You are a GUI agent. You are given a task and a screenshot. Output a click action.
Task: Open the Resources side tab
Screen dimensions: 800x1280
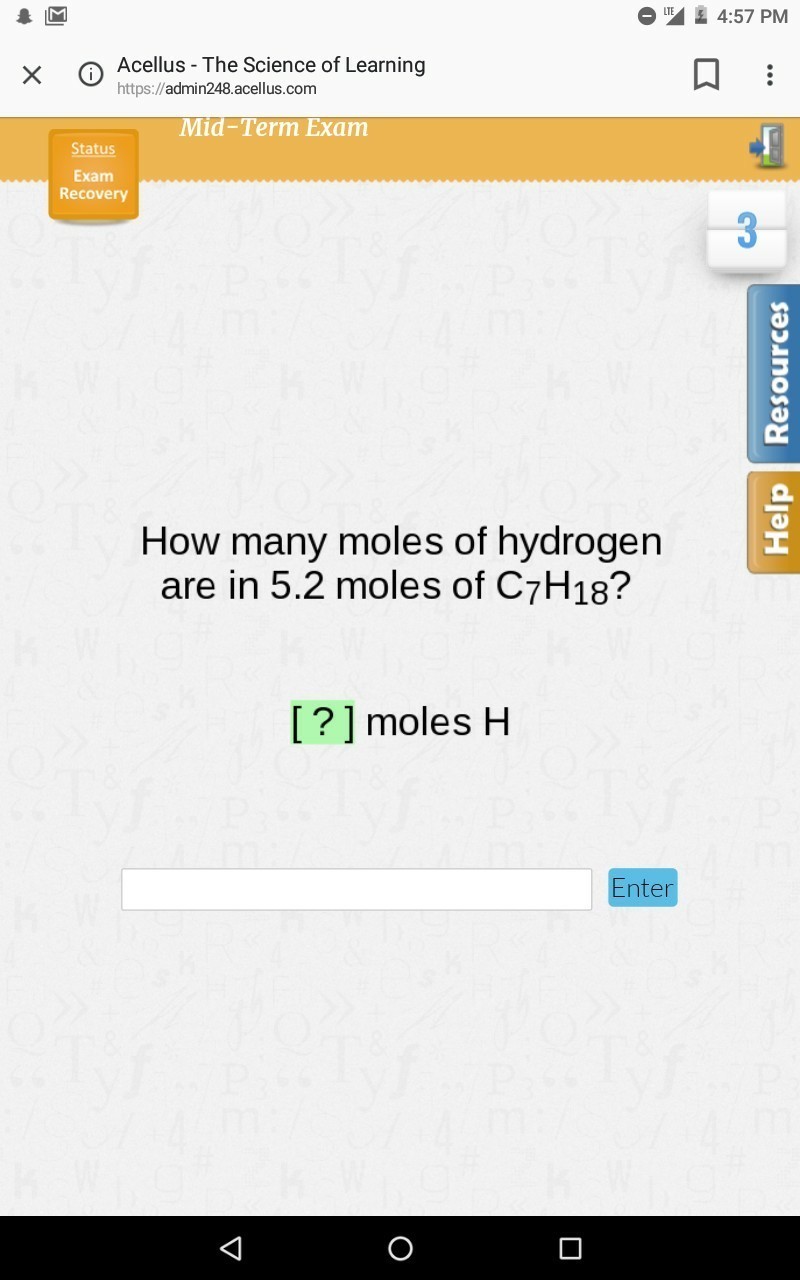pos(774,374)
